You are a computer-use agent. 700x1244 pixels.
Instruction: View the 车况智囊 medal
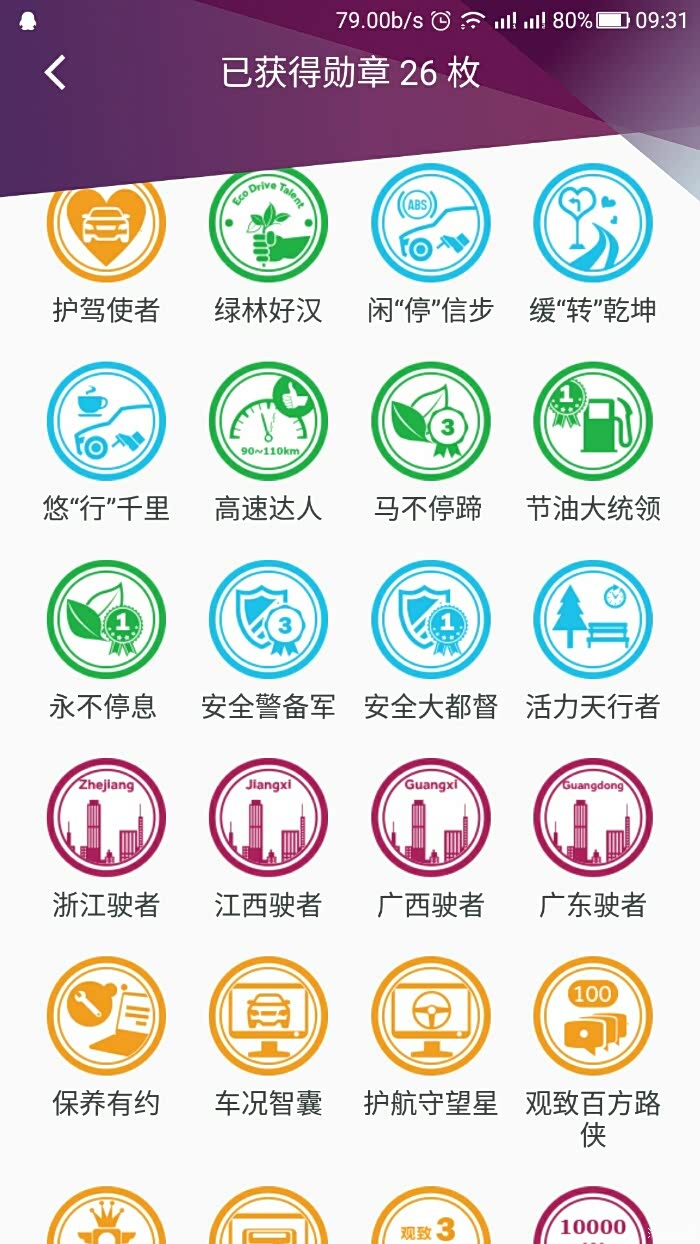point(268,1016)
